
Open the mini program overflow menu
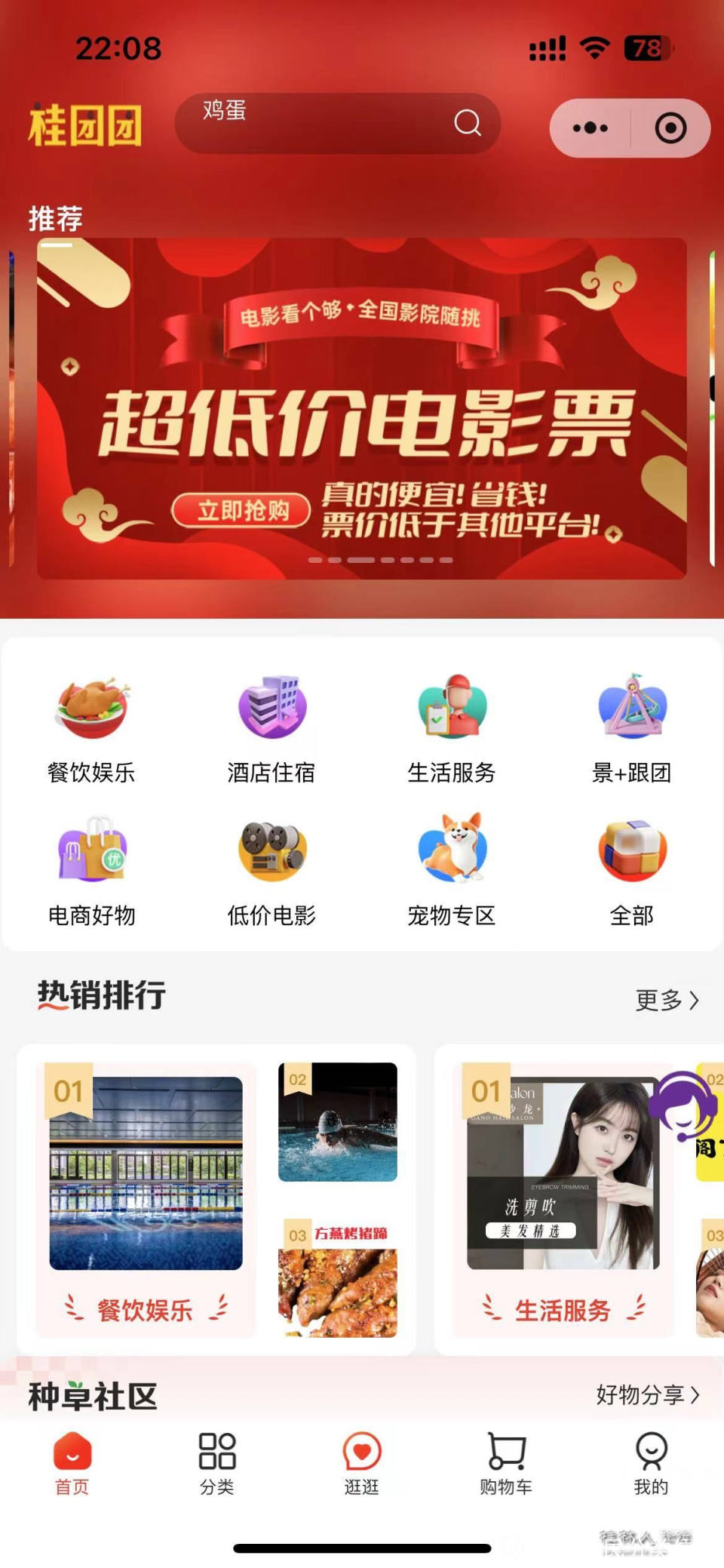click(x=590, y=128)
